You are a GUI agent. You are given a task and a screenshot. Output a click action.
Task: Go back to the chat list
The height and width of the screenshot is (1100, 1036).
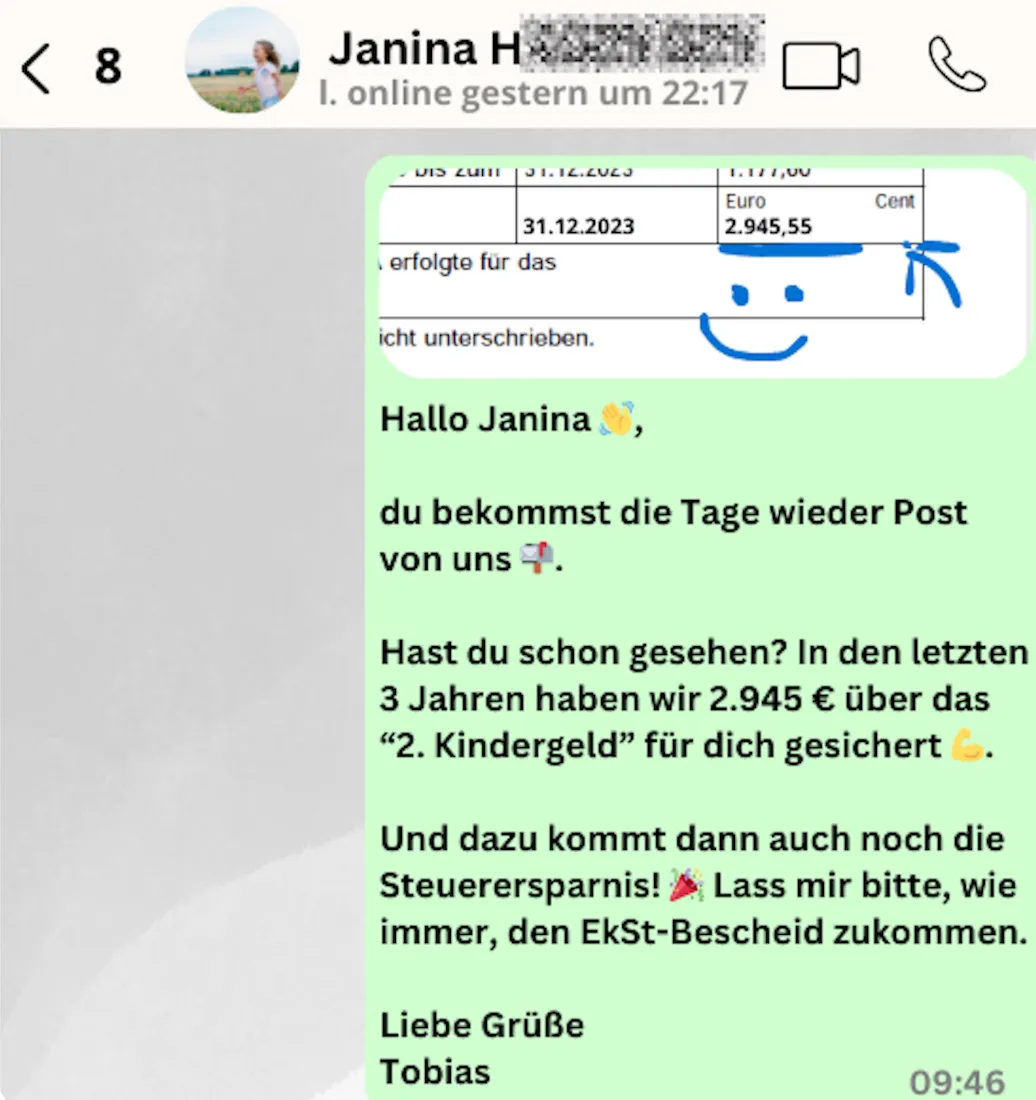36,68
